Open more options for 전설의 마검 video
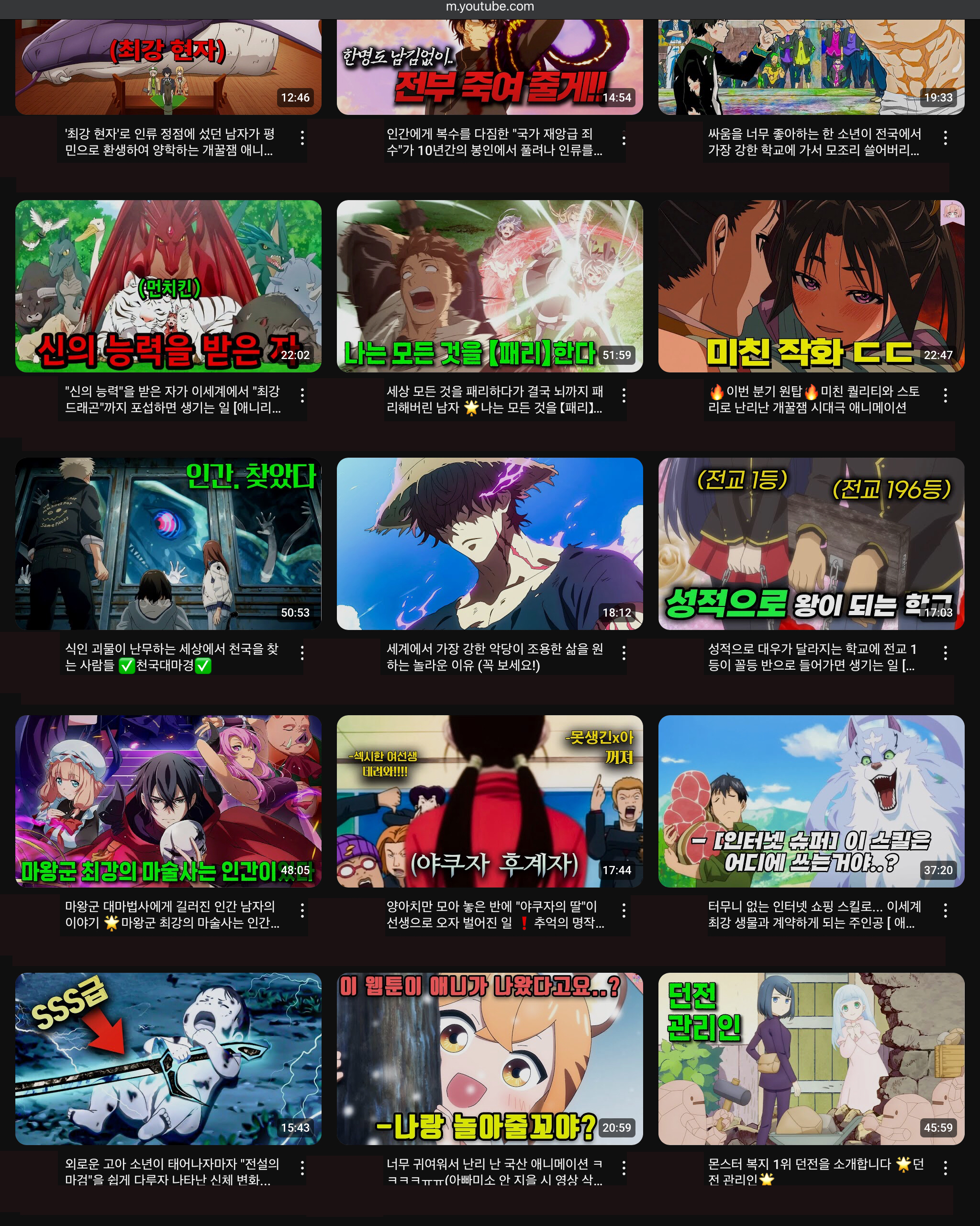Screen dimensions: 980x1226 302,1168
